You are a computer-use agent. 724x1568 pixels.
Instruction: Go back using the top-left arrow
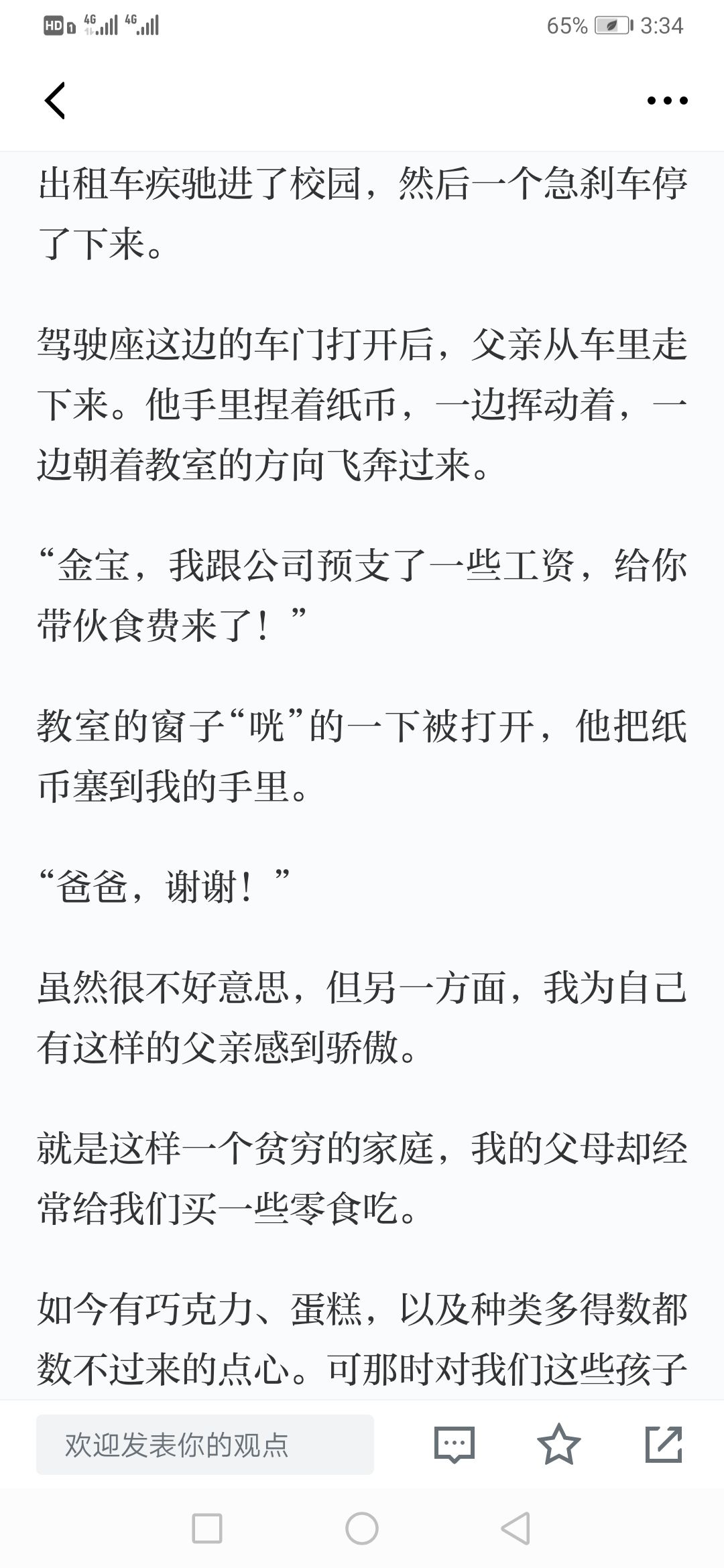pos(55,101)
